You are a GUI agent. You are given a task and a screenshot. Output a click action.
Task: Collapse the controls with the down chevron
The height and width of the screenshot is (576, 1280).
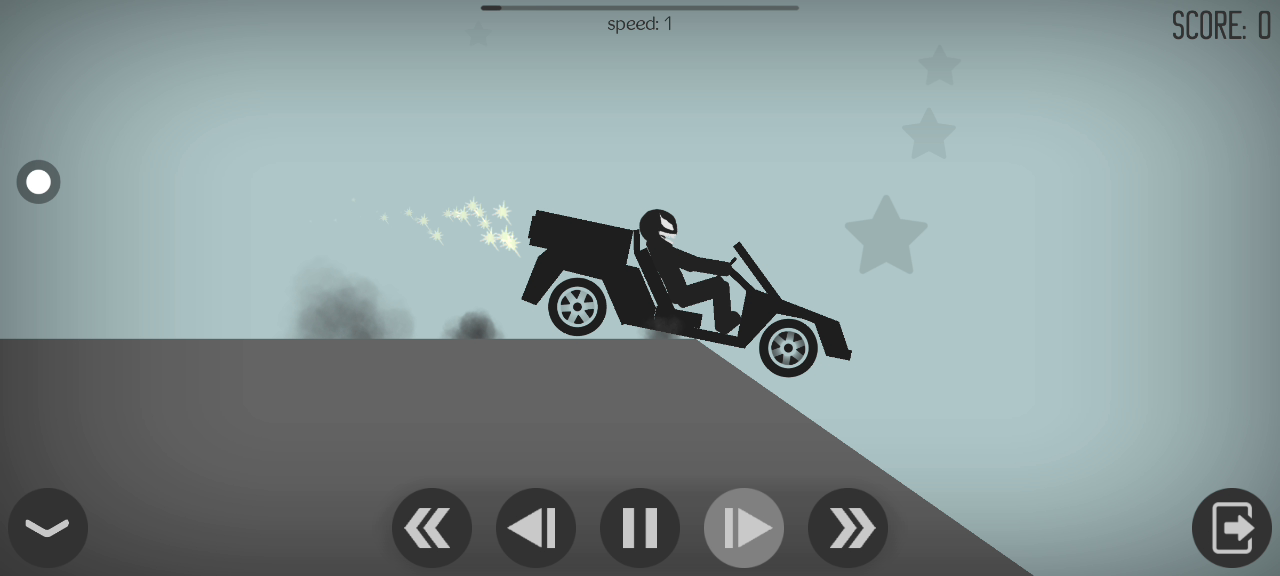point(48,528)
